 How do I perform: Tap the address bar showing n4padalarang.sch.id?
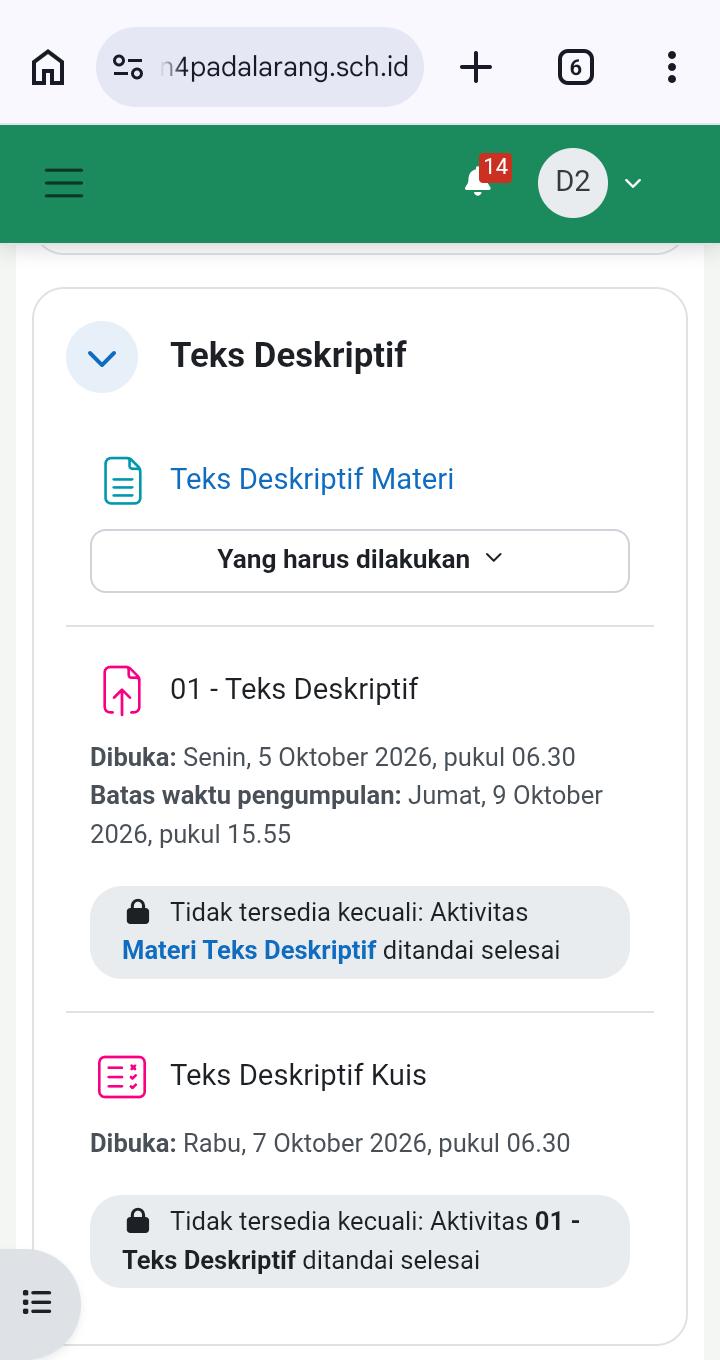click(260, 67)
